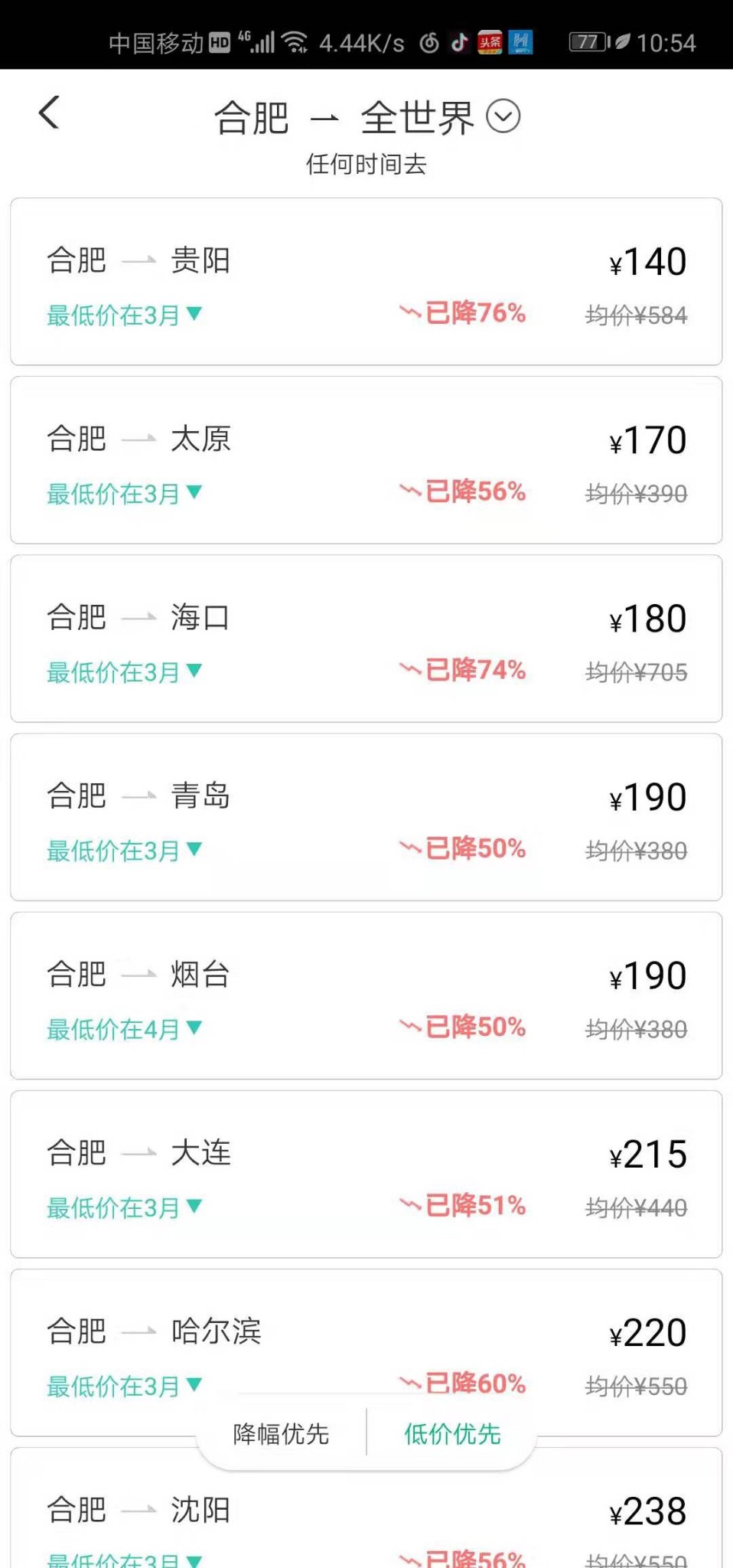Viewport: 733px width, 1568px height.
Task: Switch sorting to 低价优先
Action: pos(452,1433)
